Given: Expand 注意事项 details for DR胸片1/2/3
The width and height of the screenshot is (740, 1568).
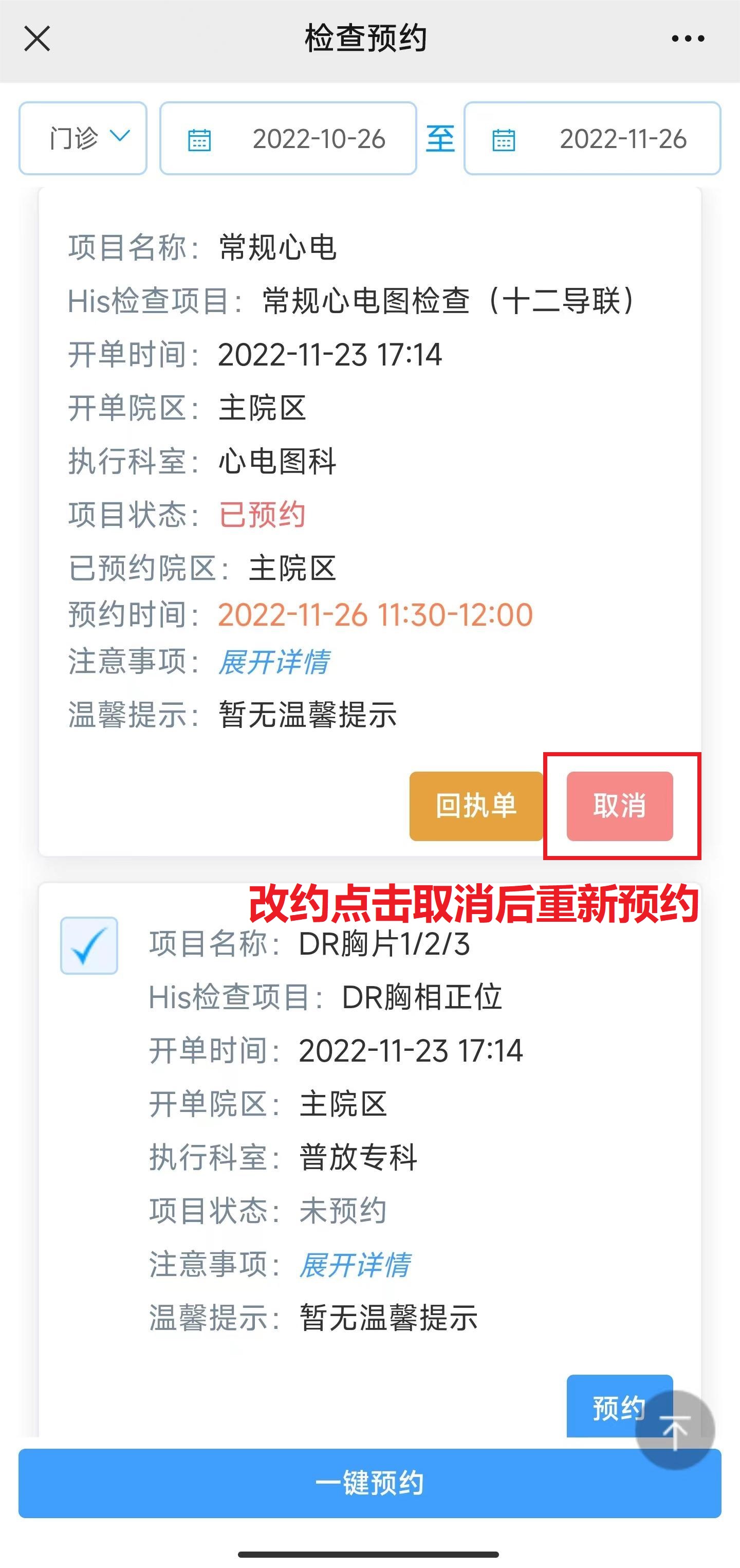Looking at the screenshot, I should pos(355,1265).
